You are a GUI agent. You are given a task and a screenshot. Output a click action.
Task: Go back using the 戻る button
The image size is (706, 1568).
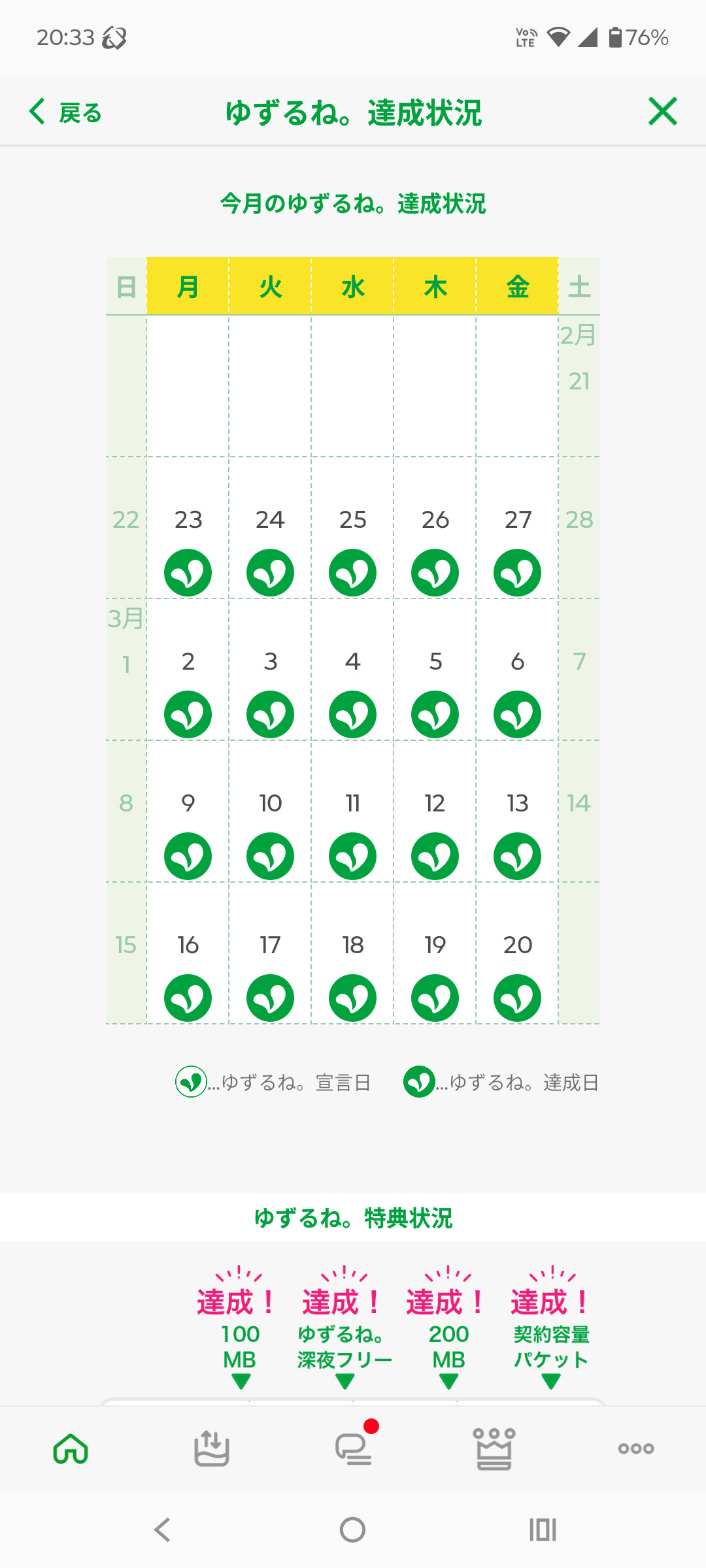tap(65, 112)
